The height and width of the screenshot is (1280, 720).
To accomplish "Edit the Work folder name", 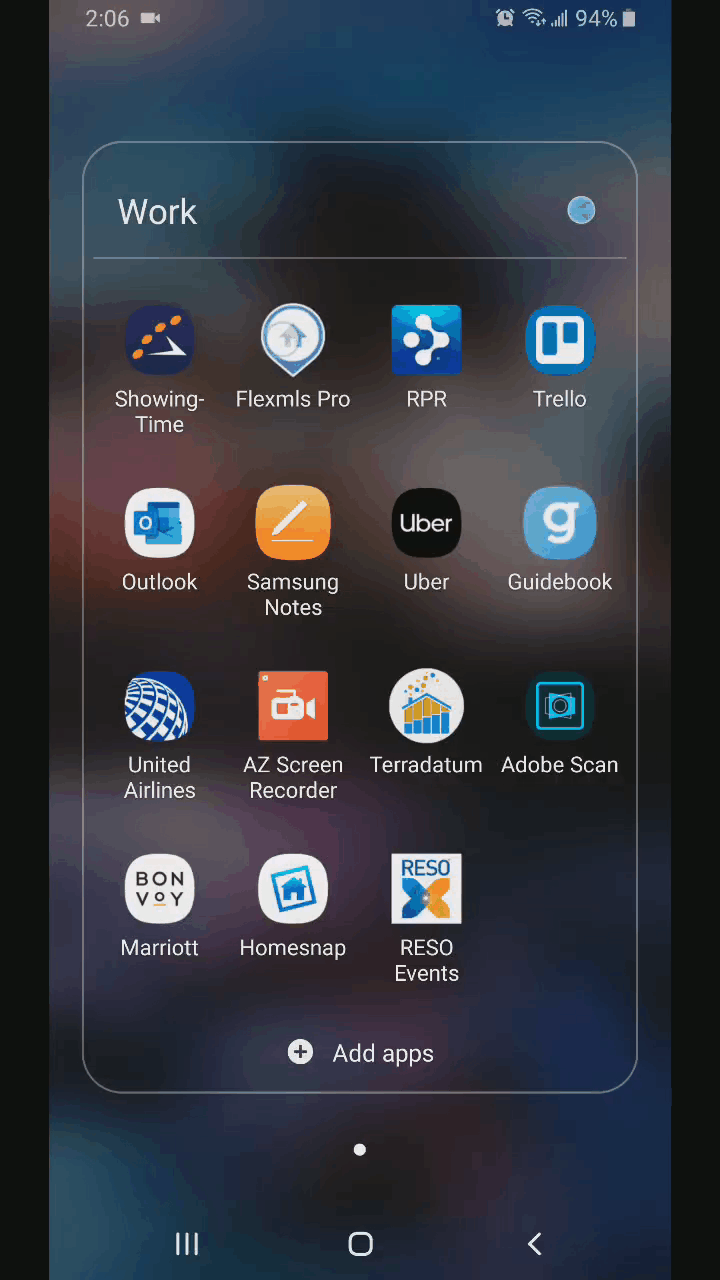I will point(158,212).
